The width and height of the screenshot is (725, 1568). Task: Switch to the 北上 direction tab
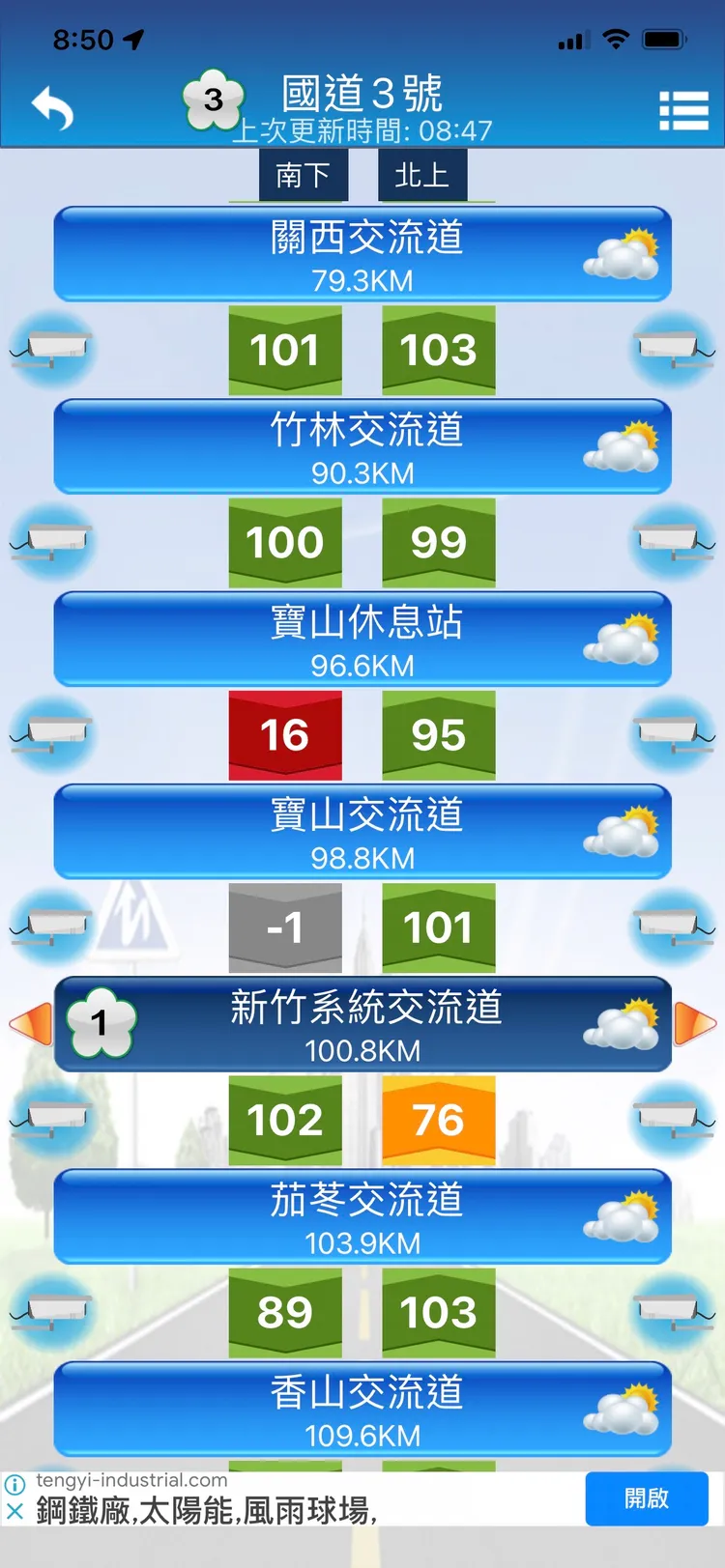(x=422, y=176)
